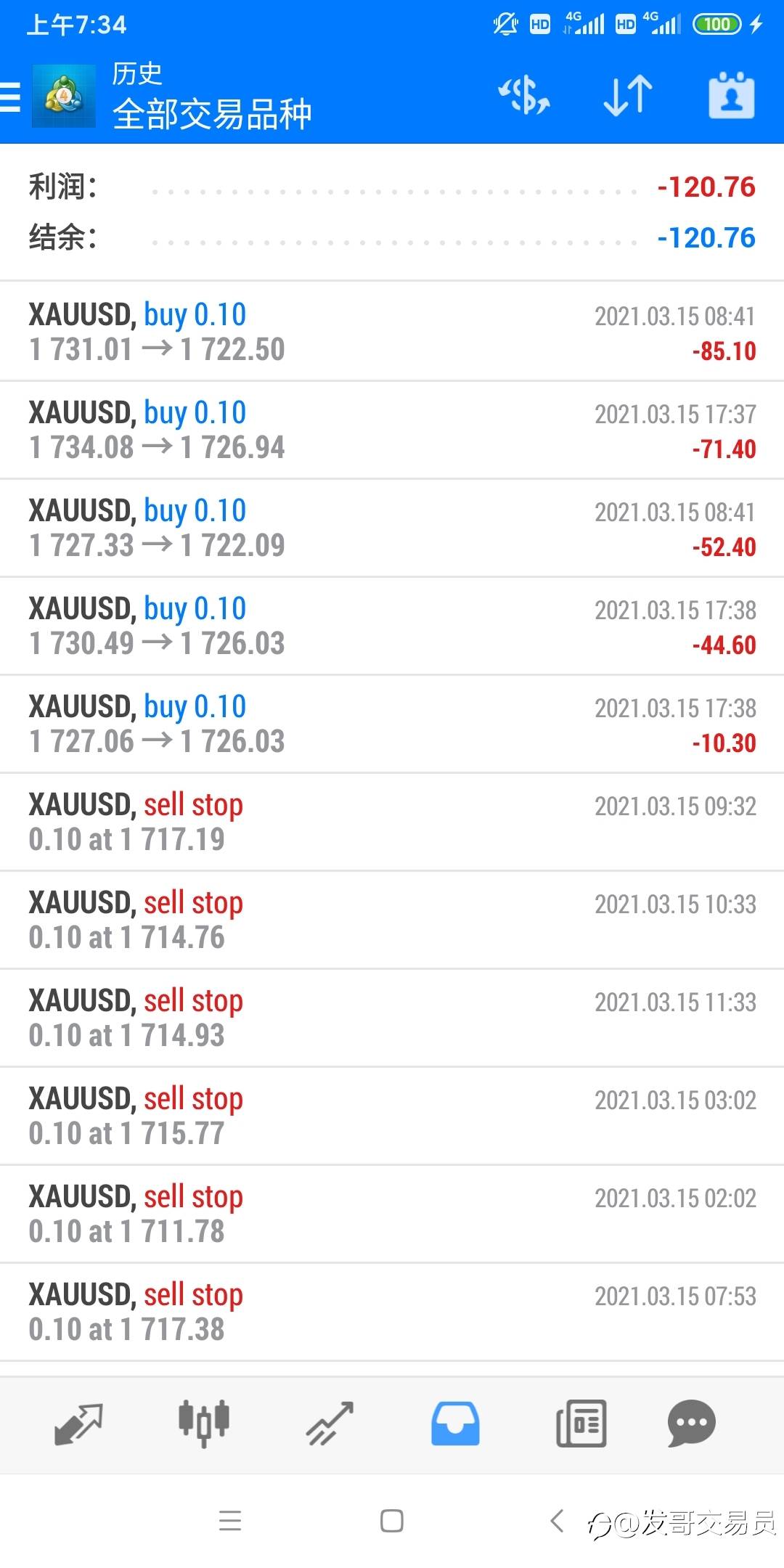784x1568 pixels.
Task: Open the chat messages tab
Action: click(x=692, y=1424)
